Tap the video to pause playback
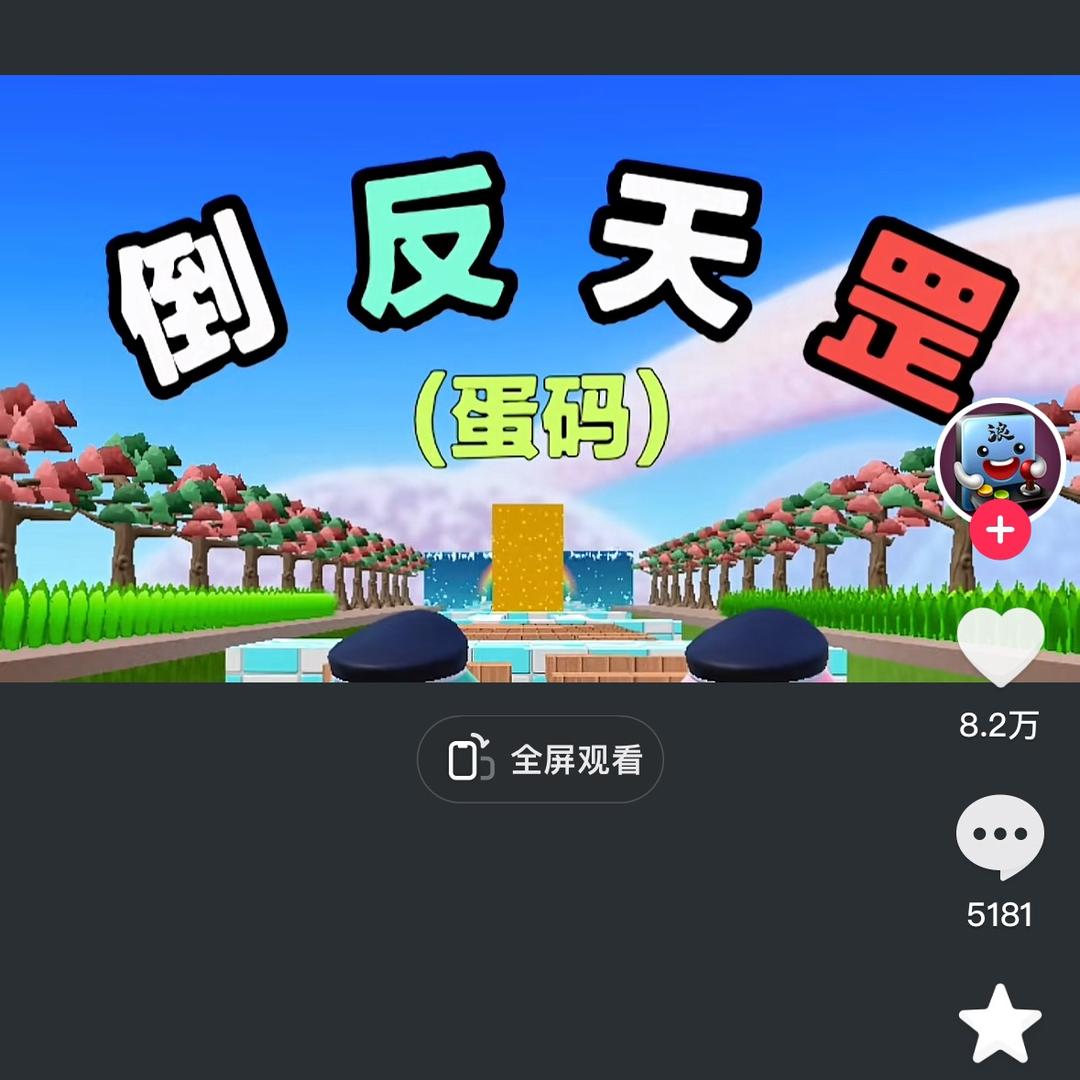 (x=468, y=378)
